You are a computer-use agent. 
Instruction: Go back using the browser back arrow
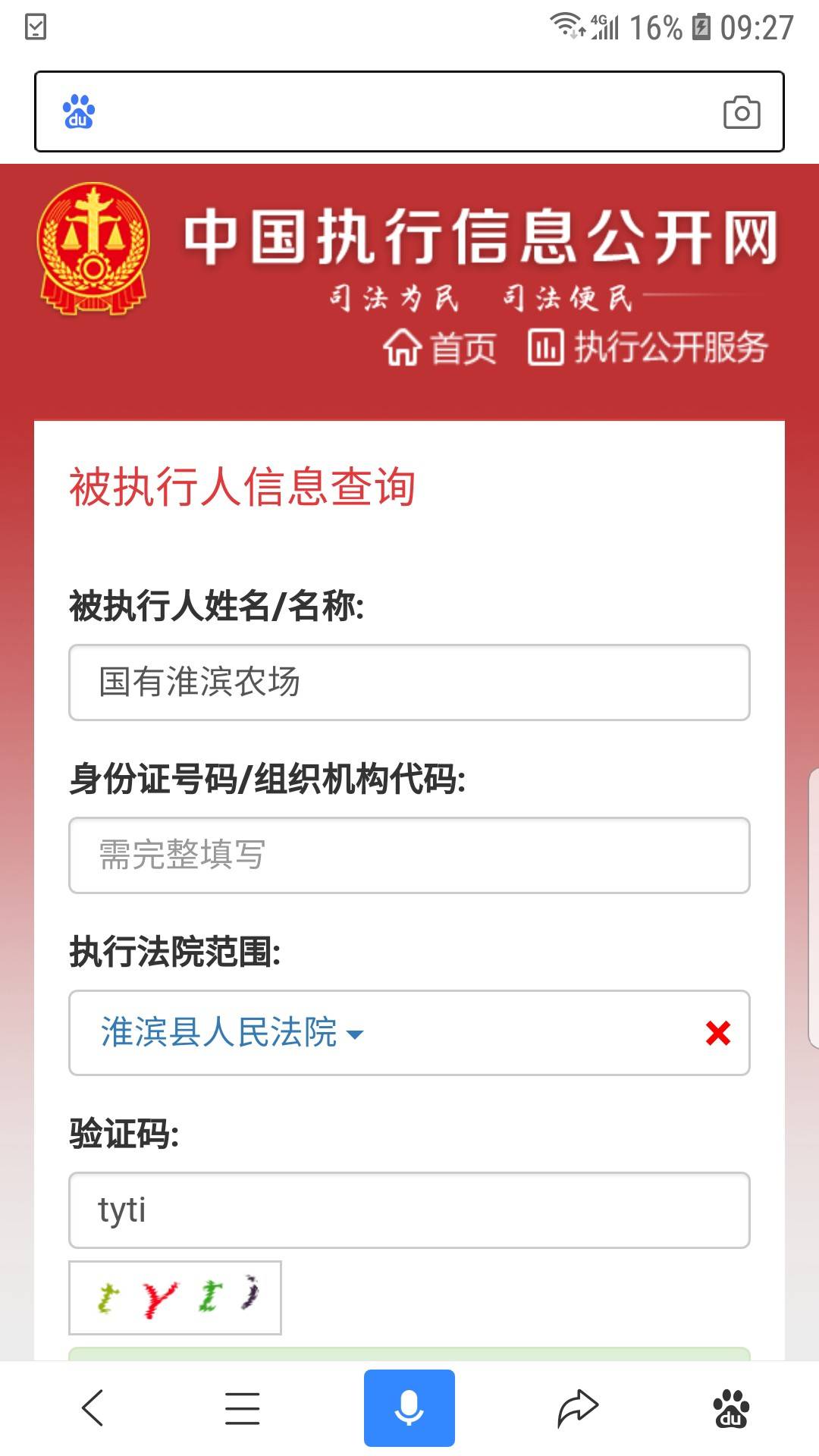pos(93,1408)
